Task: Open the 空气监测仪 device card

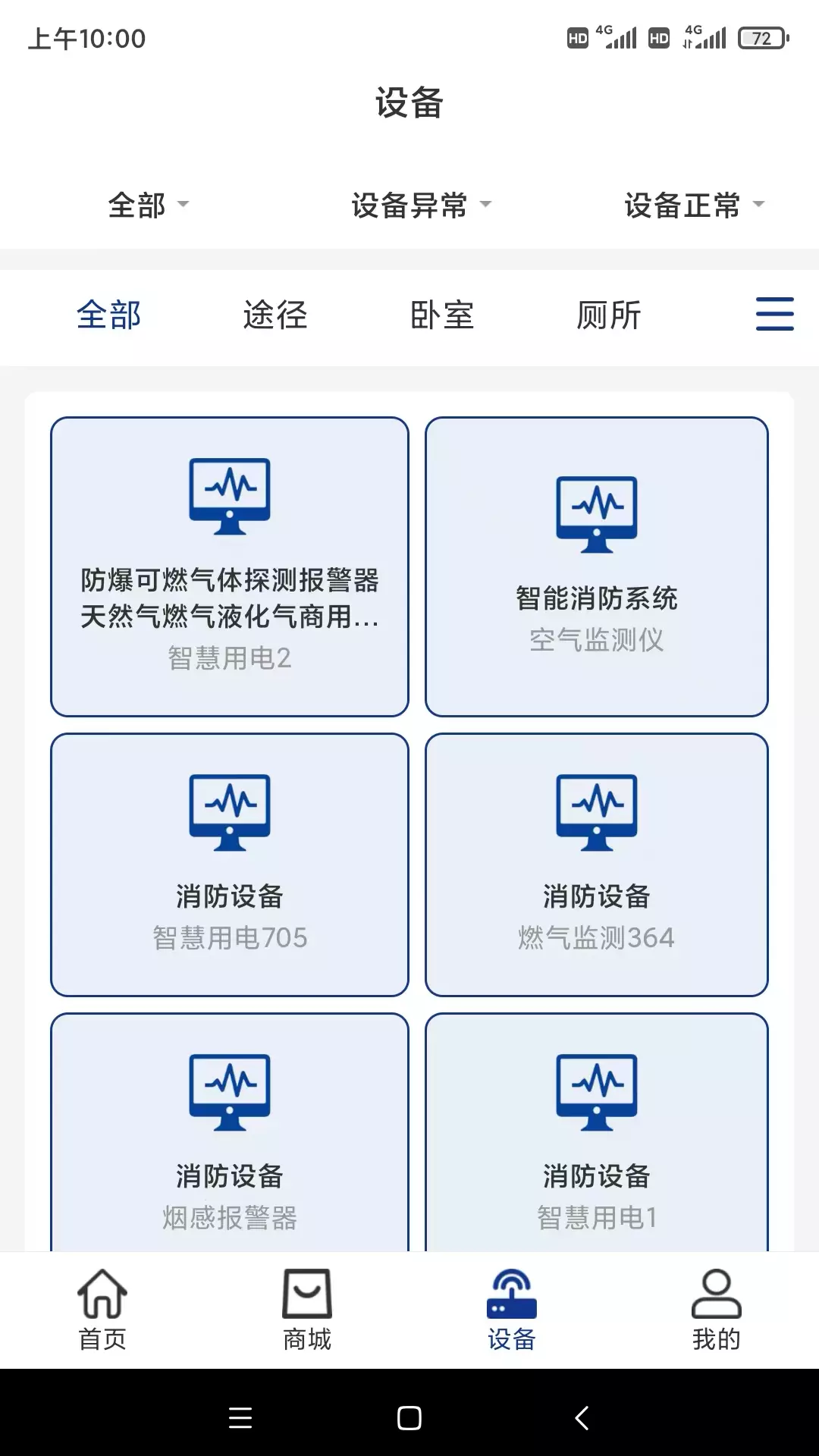Action: pyautogui.click(x=597, y=566)
